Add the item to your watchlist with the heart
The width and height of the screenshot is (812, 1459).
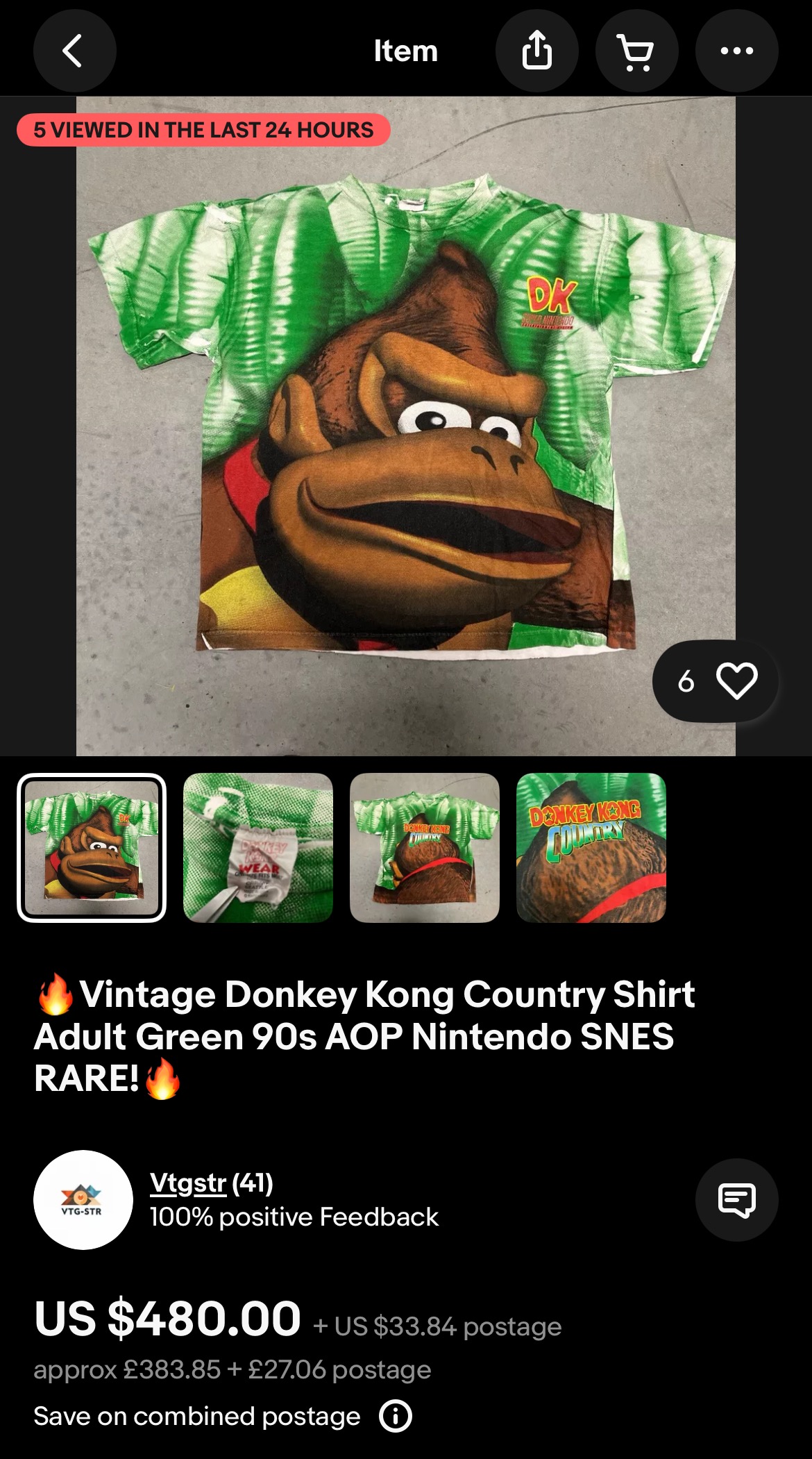736,681
